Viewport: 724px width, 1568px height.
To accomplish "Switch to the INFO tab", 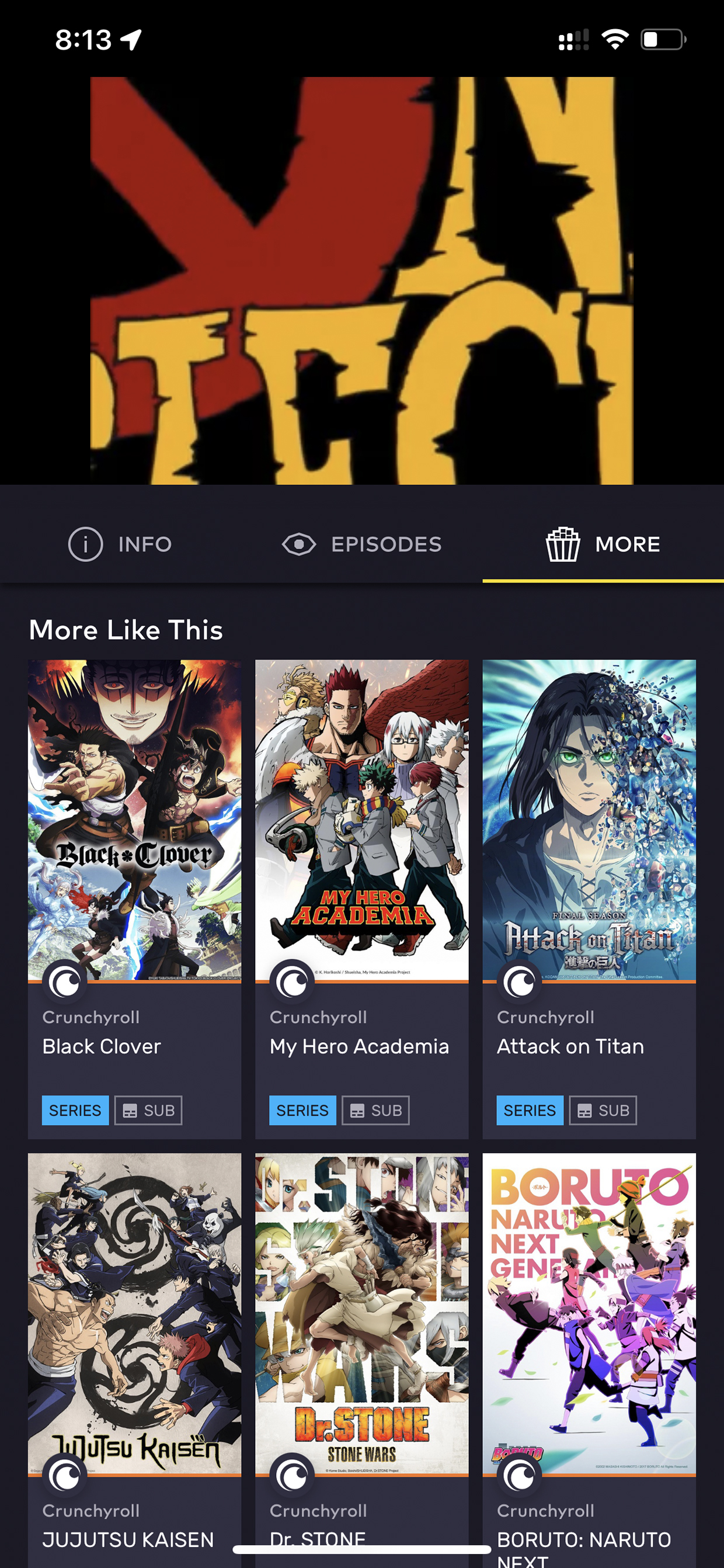I will [x=120, y=543].
